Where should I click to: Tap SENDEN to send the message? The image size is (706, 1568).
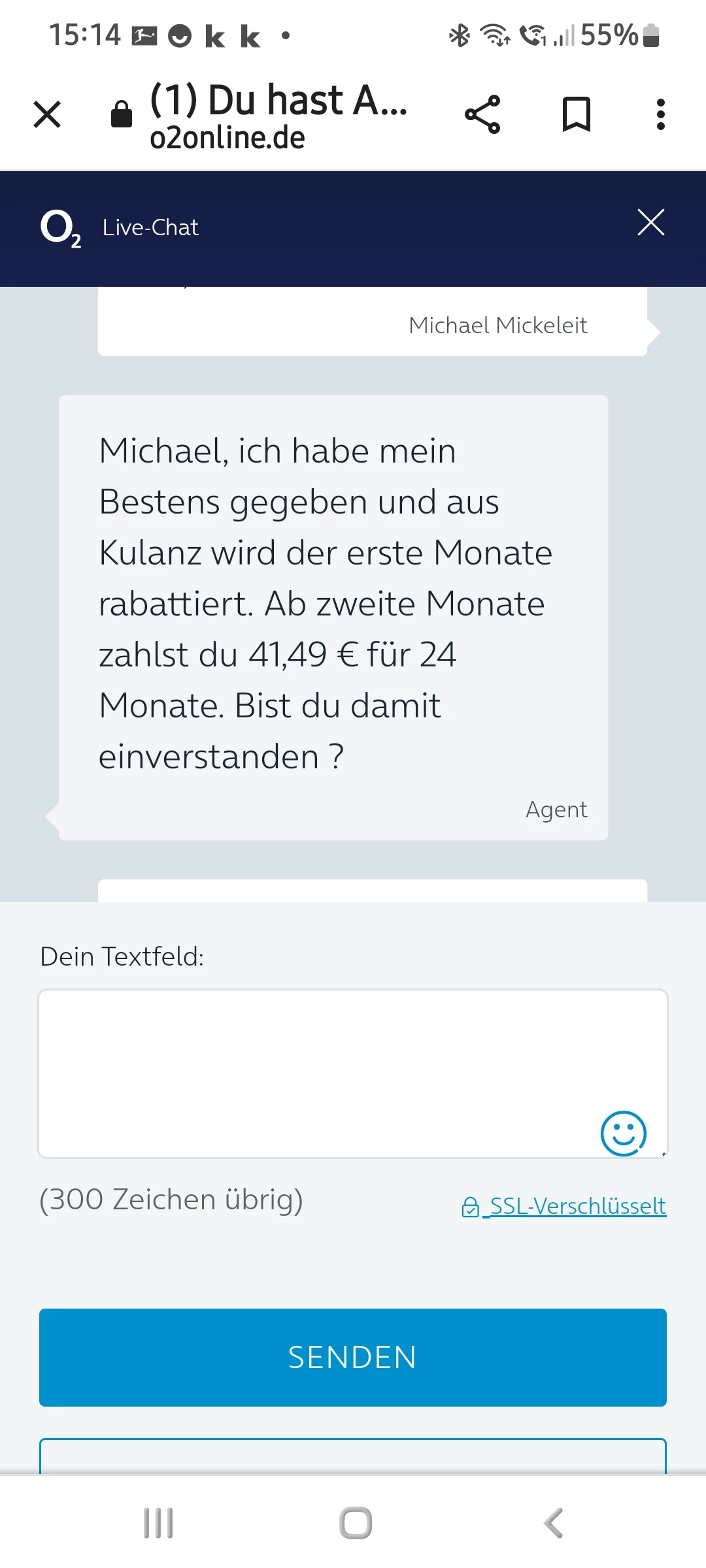click(353, 1357)
